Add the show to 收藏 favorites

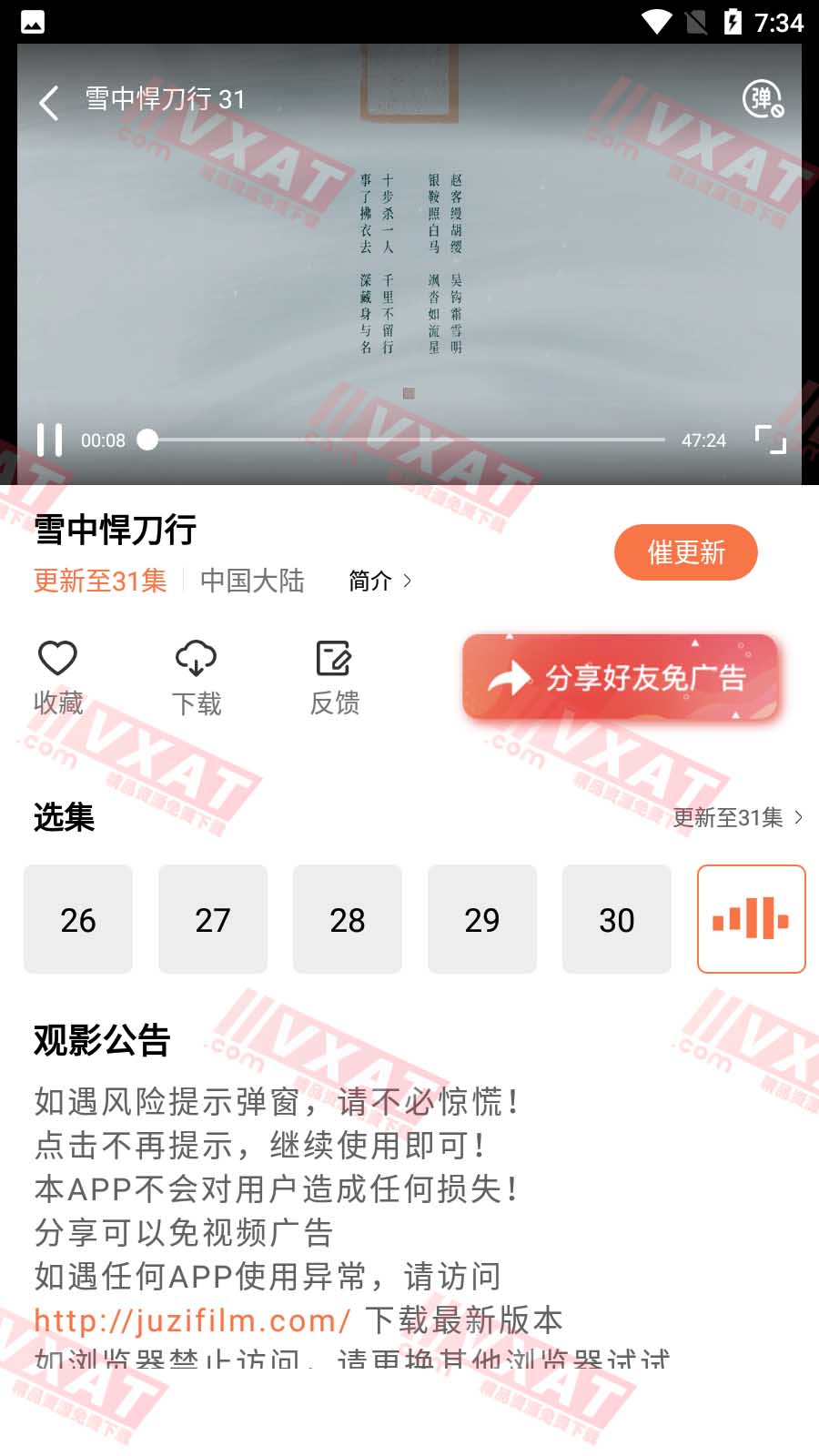tap(57, 677)
